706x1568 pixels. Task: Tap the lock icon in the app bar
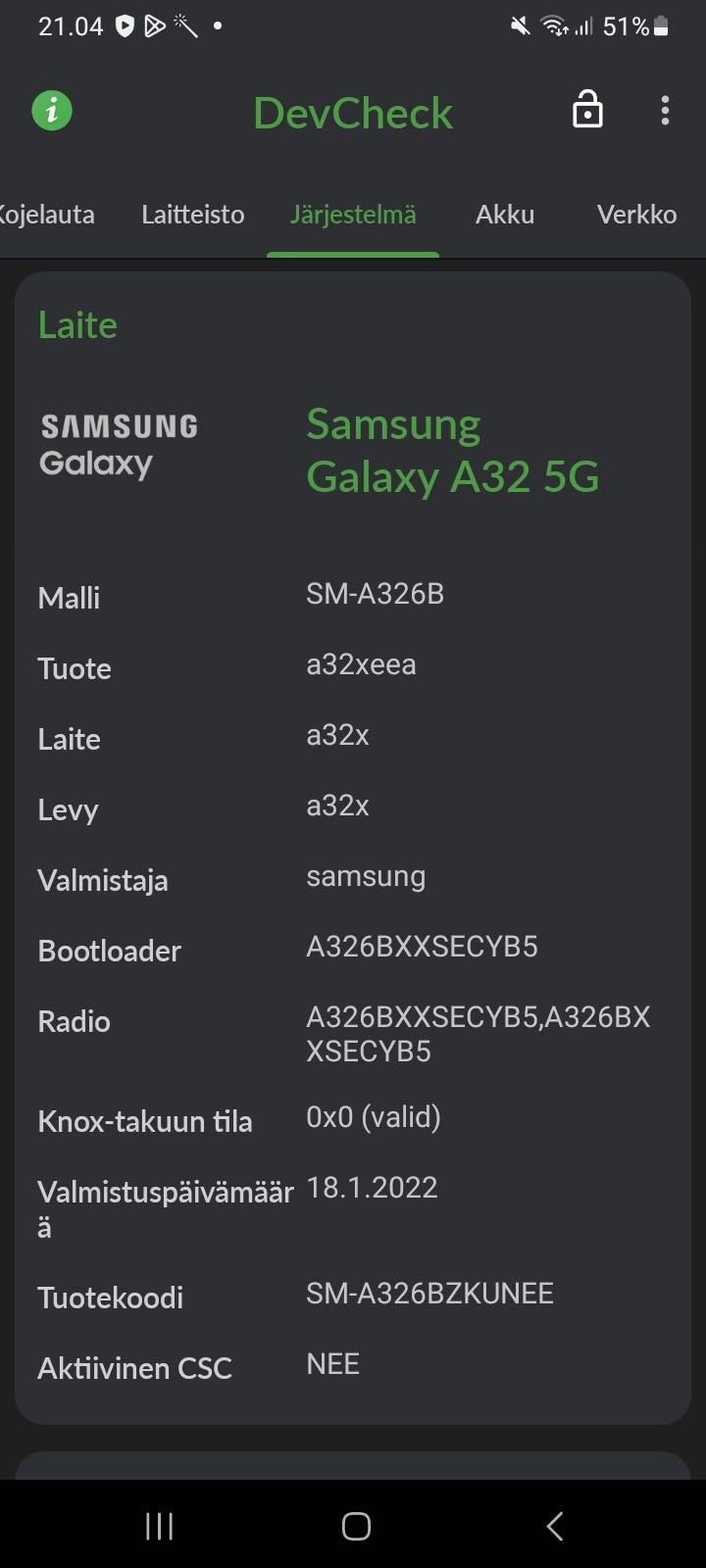[x=587, y=110]
